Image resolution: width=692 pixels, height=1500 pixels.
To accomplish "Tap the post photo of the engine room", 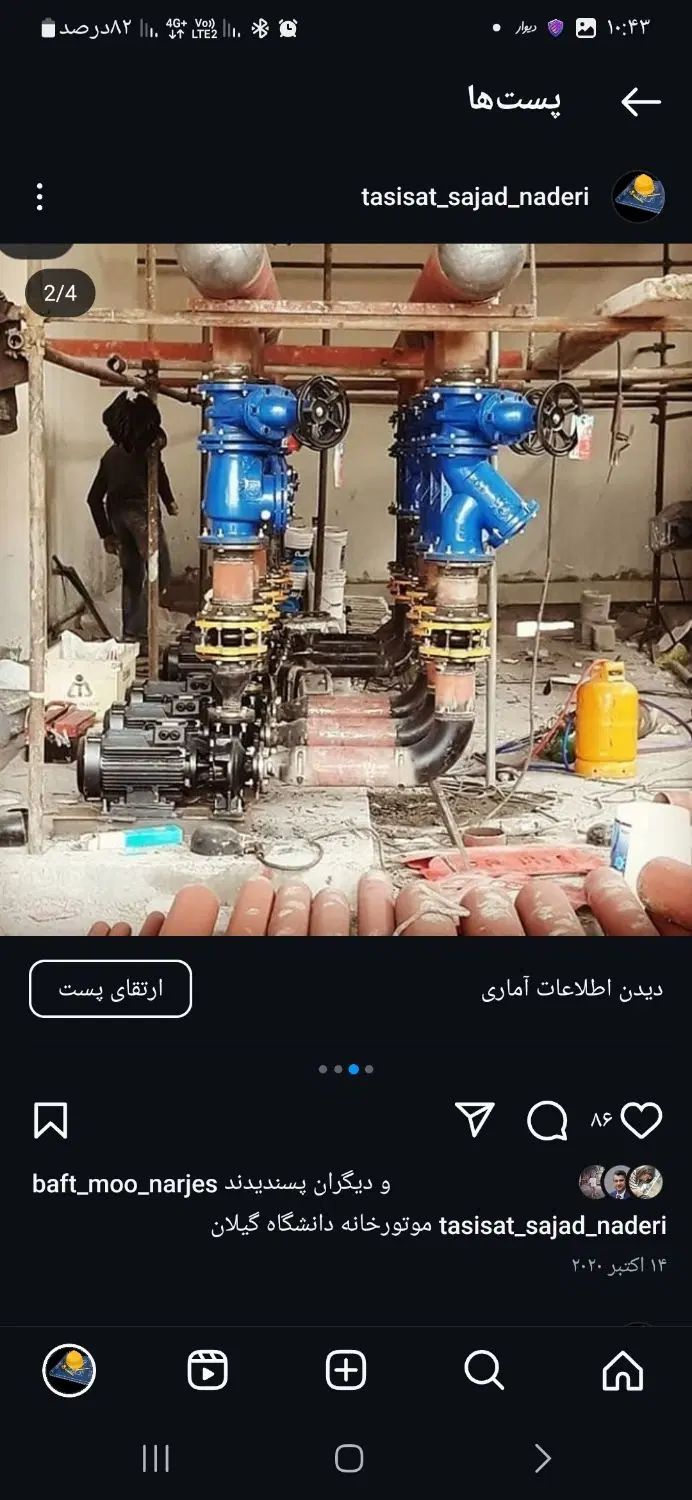I will pos(346,590).
